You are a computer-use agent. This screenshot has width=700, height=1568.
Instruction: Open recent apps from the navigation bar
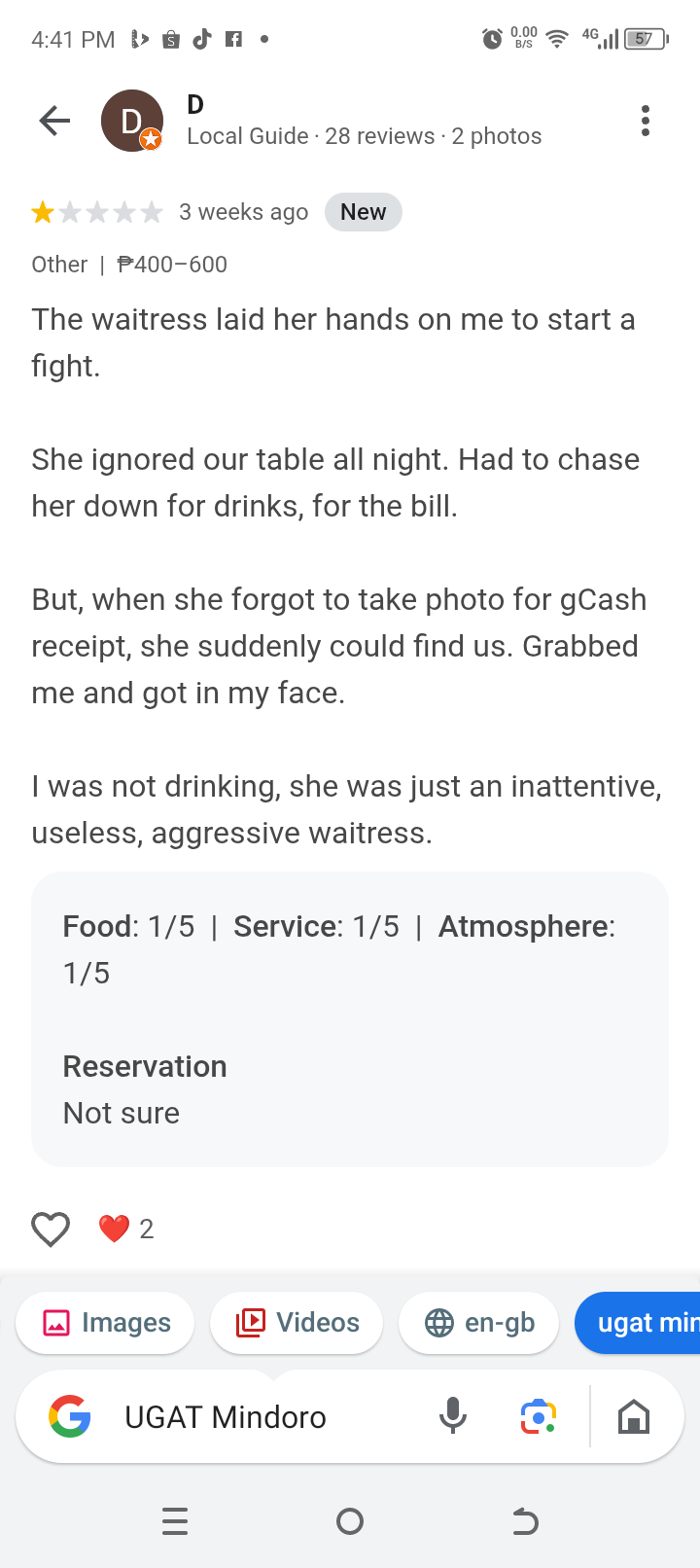[x=175, y=1521]
